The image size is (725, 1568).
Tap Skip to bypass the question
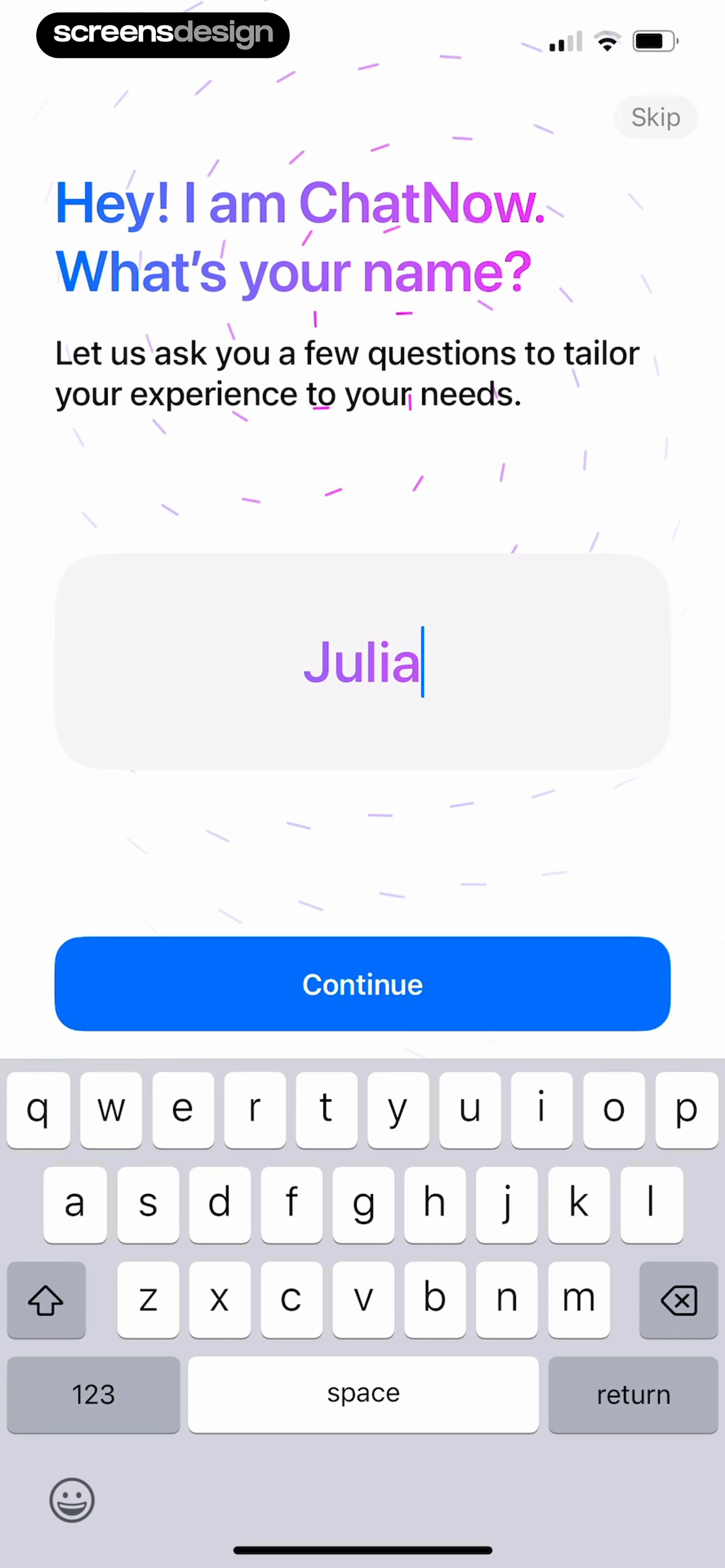(656, 117)
